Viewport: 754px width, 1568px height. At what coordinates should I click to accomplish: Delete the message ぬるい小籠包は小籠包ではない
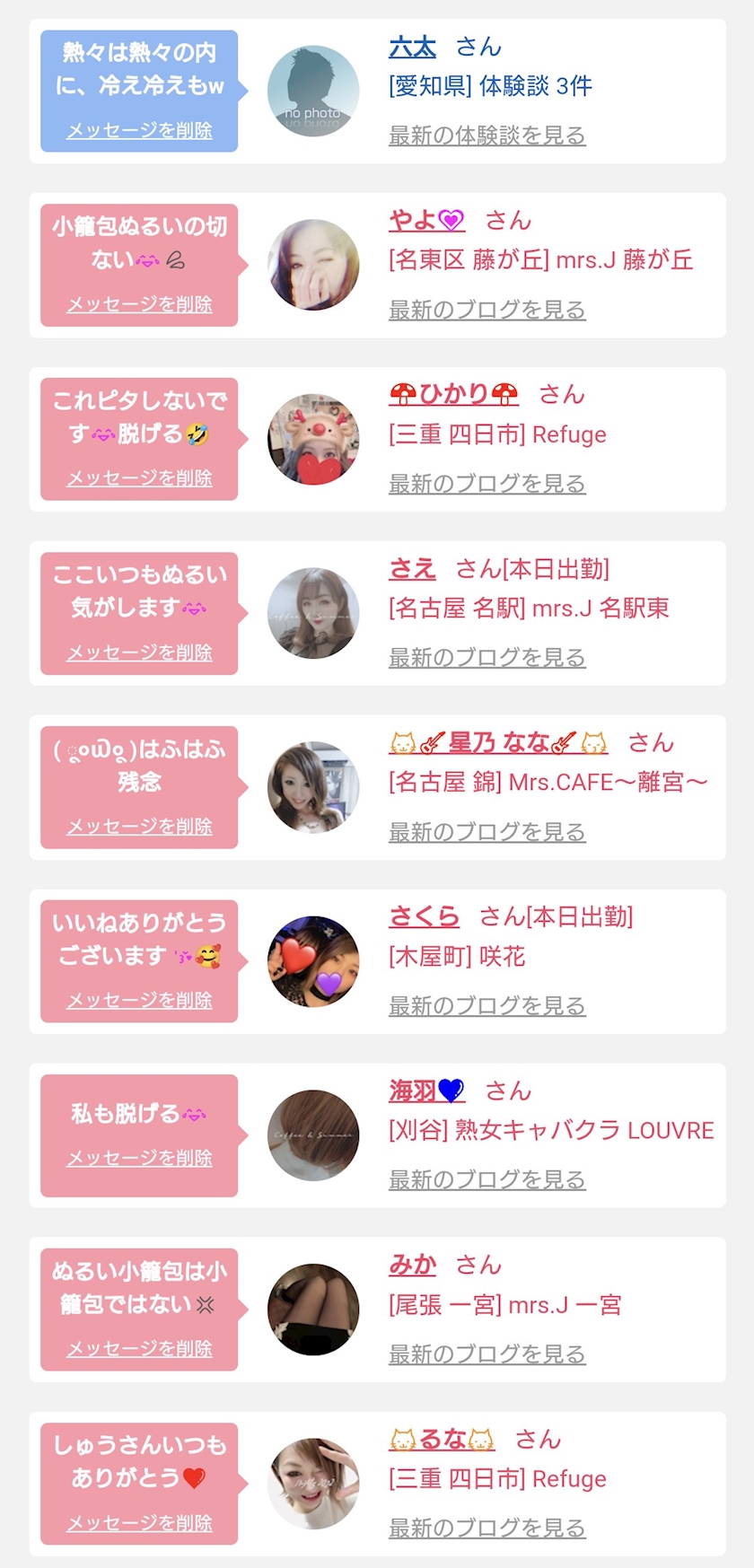coord(139,1349)
